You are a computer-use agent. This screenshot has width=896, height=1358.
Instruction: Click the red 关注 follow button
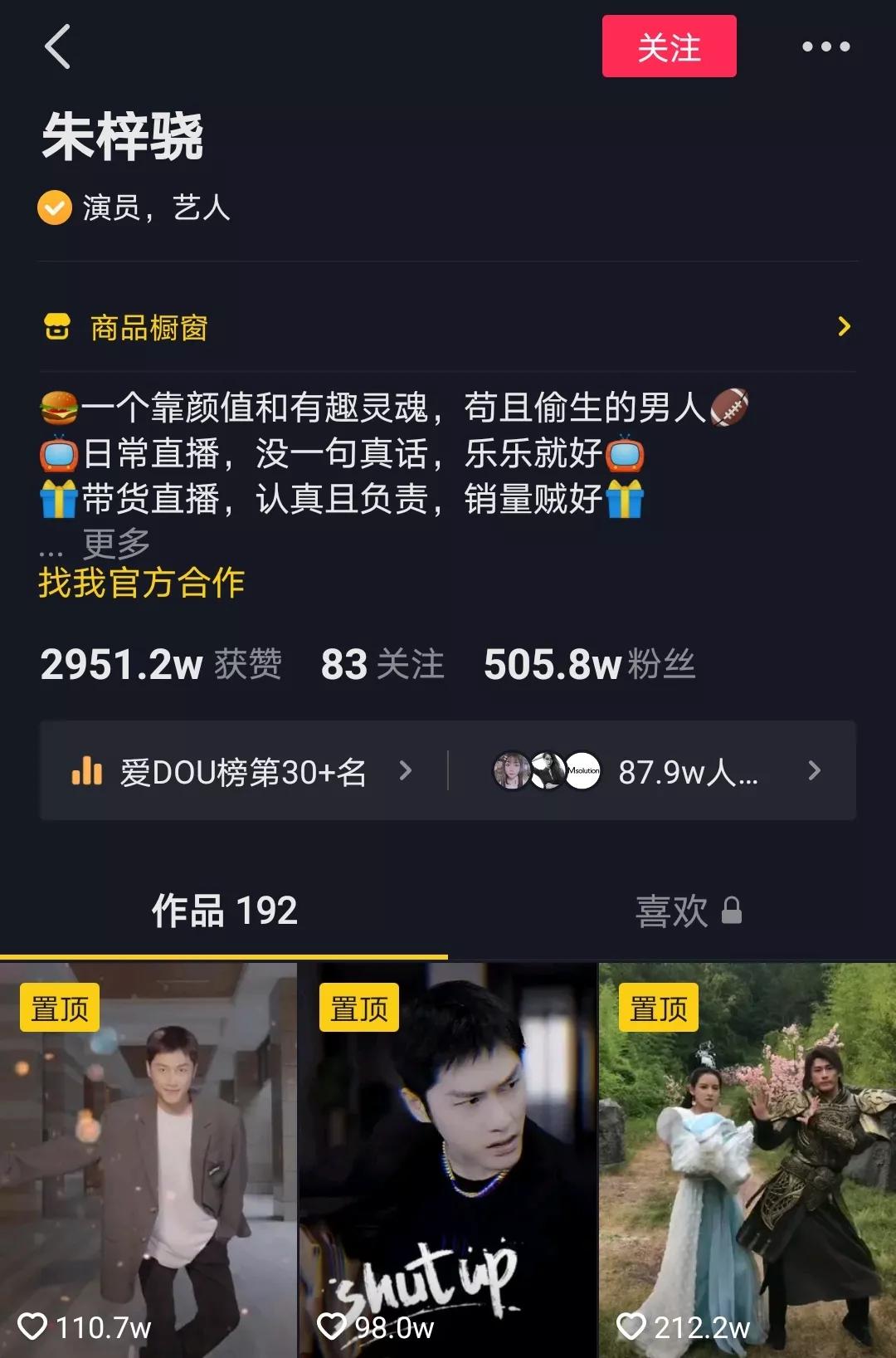(669, 47)
